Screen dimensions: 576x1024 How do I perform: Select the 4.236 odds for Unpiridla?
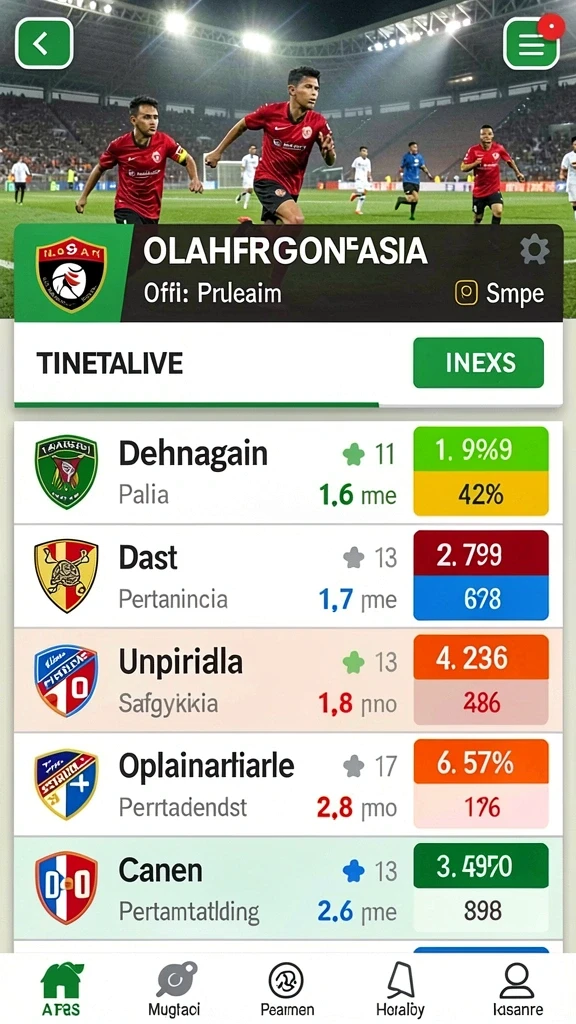(481, 657)
